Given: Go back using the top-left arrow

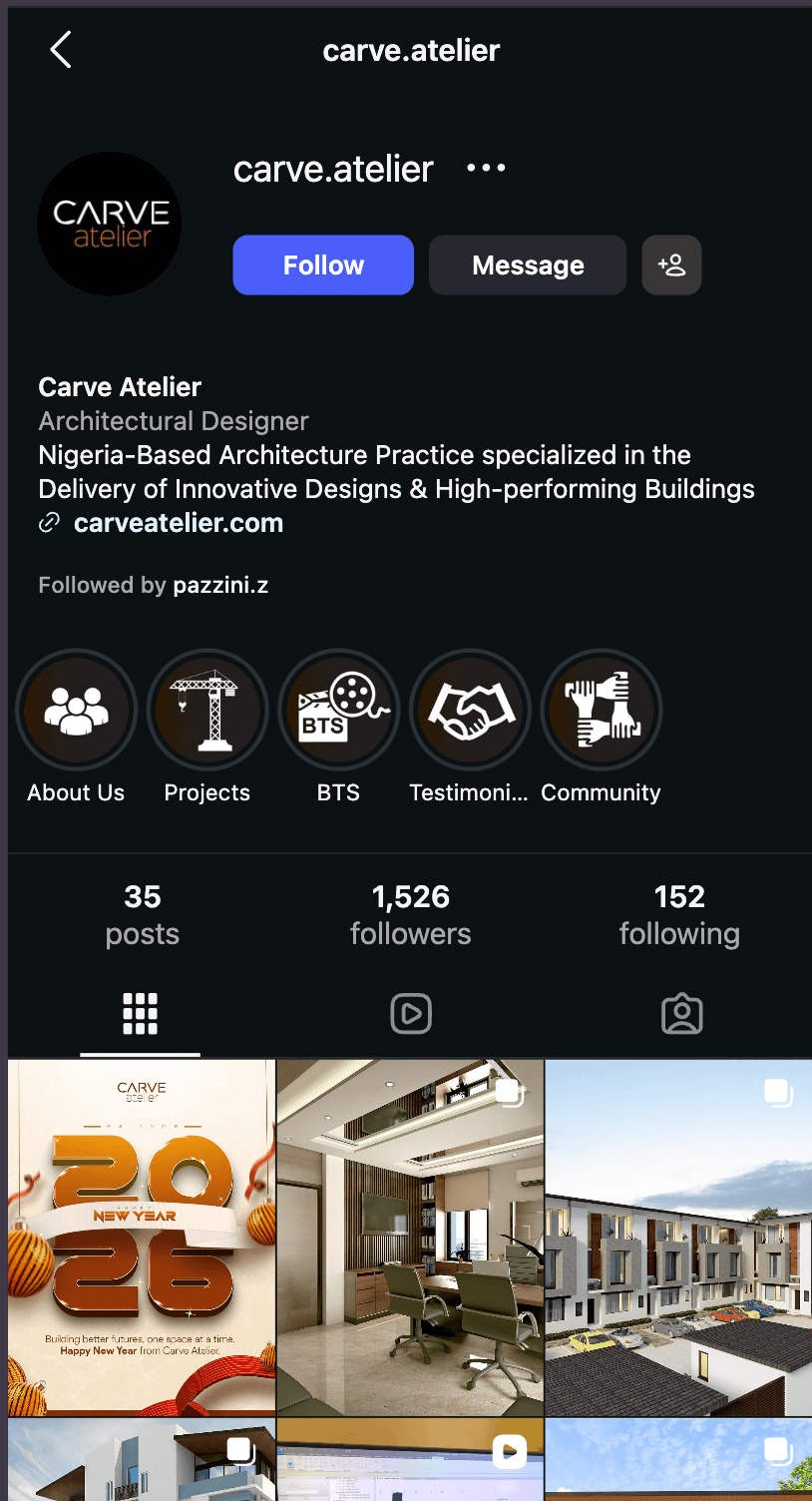Looking at the screenshot, I should (61, 49).
